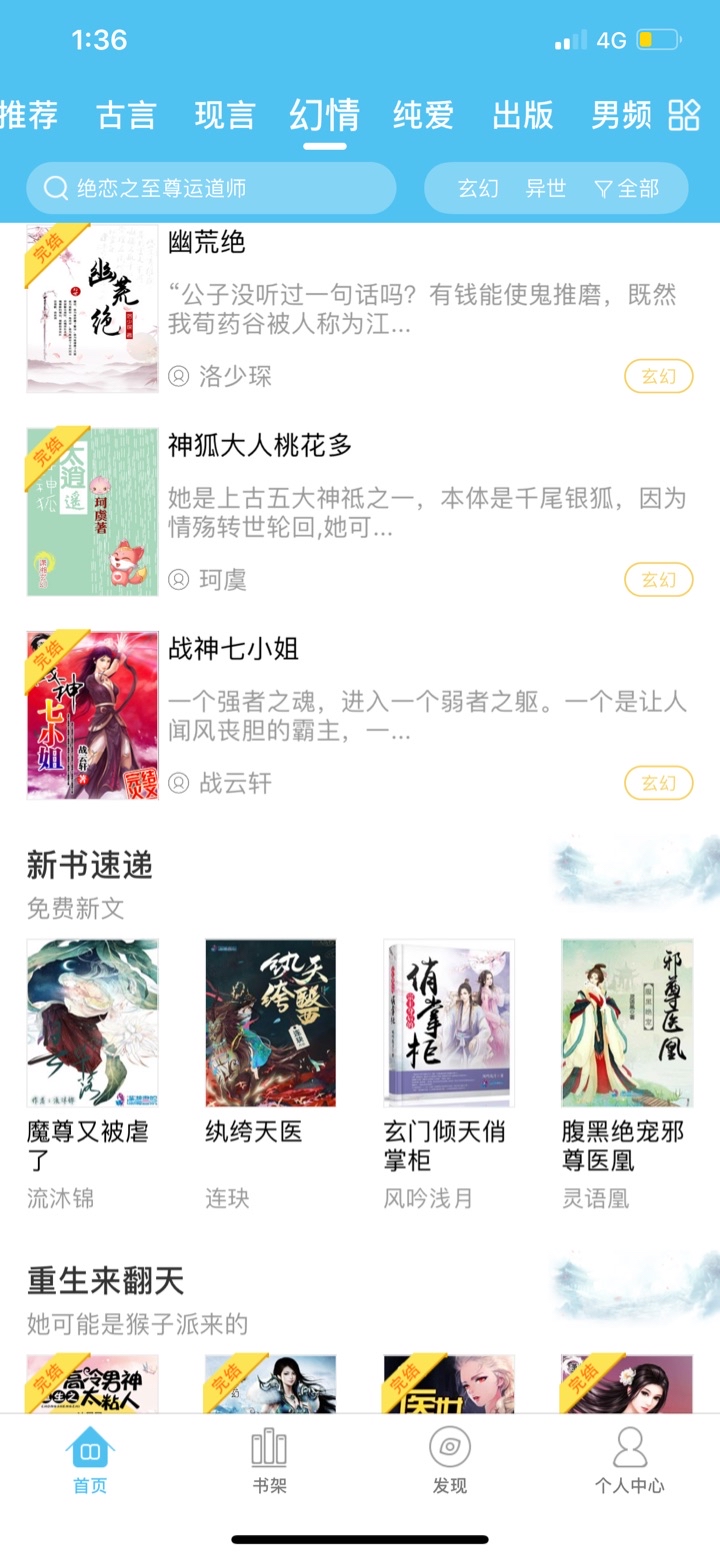720x1559 pixels.
Task: Open 个人中心 profile tab
Action: [629, 1460]
